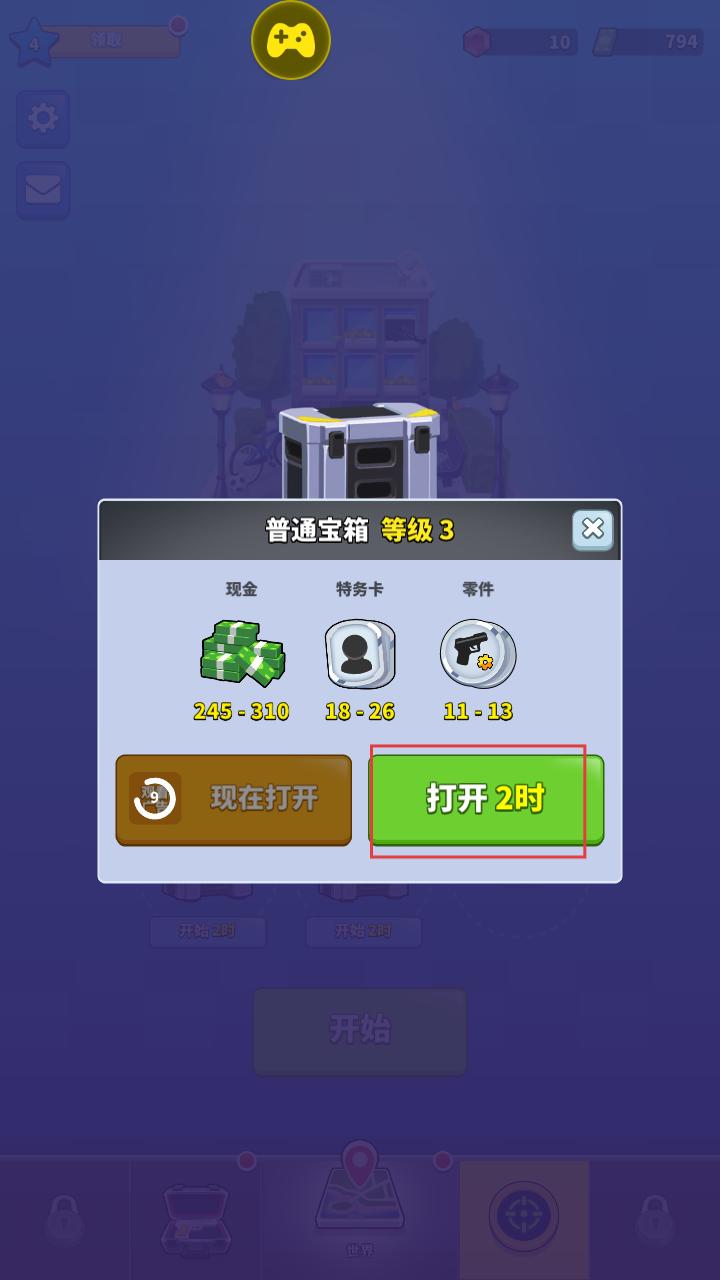720x1280 pixels.
Task: Tap 现在打开 to open chest instantly
Action: (234, 799)
